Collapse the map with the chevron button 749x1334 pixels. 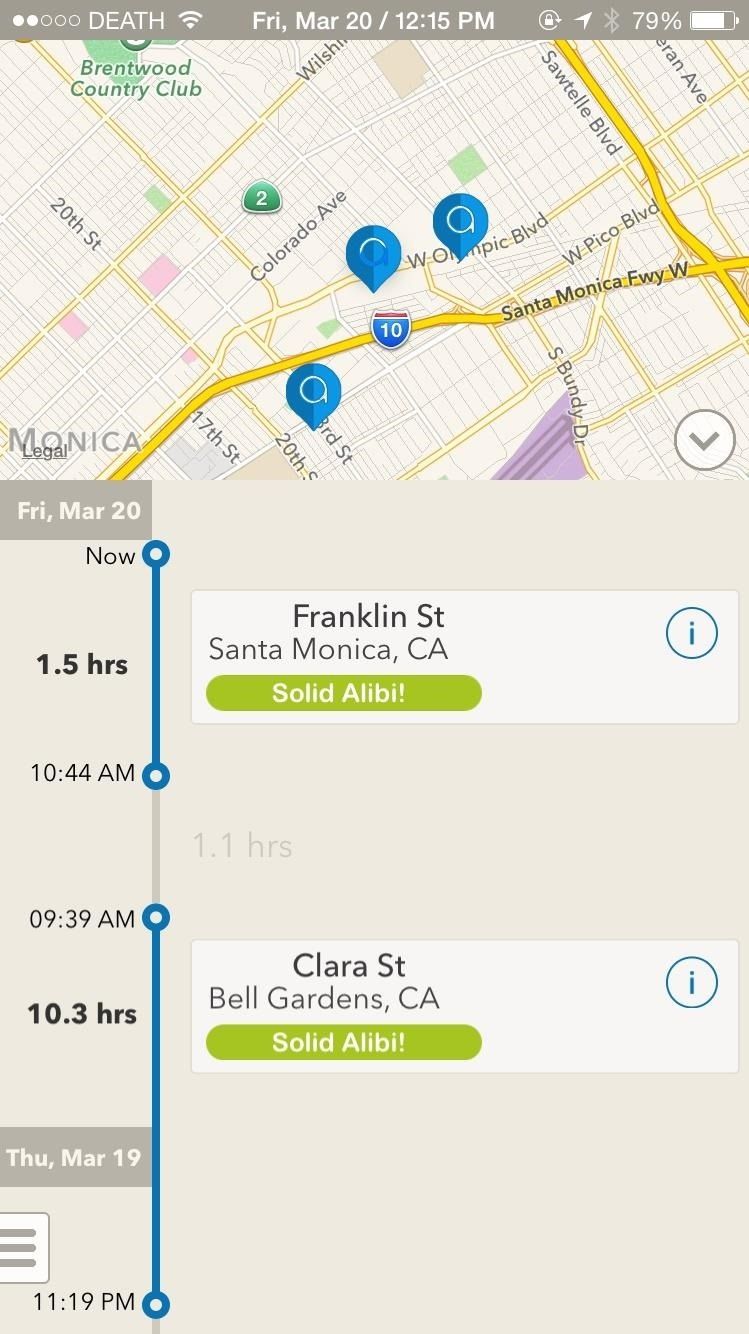click(x=704, y=439)
